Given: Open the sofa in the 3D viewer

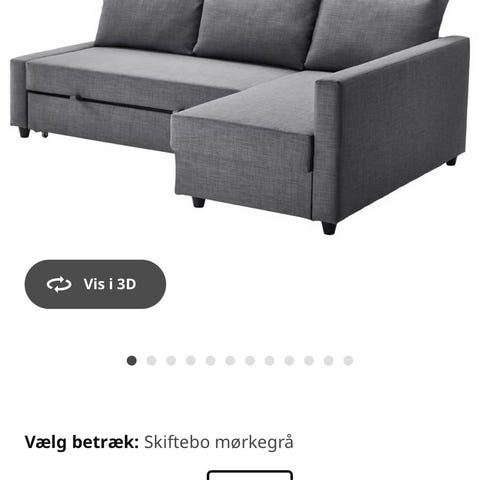Looking at the screenshot, I should [x=95, y=284].
